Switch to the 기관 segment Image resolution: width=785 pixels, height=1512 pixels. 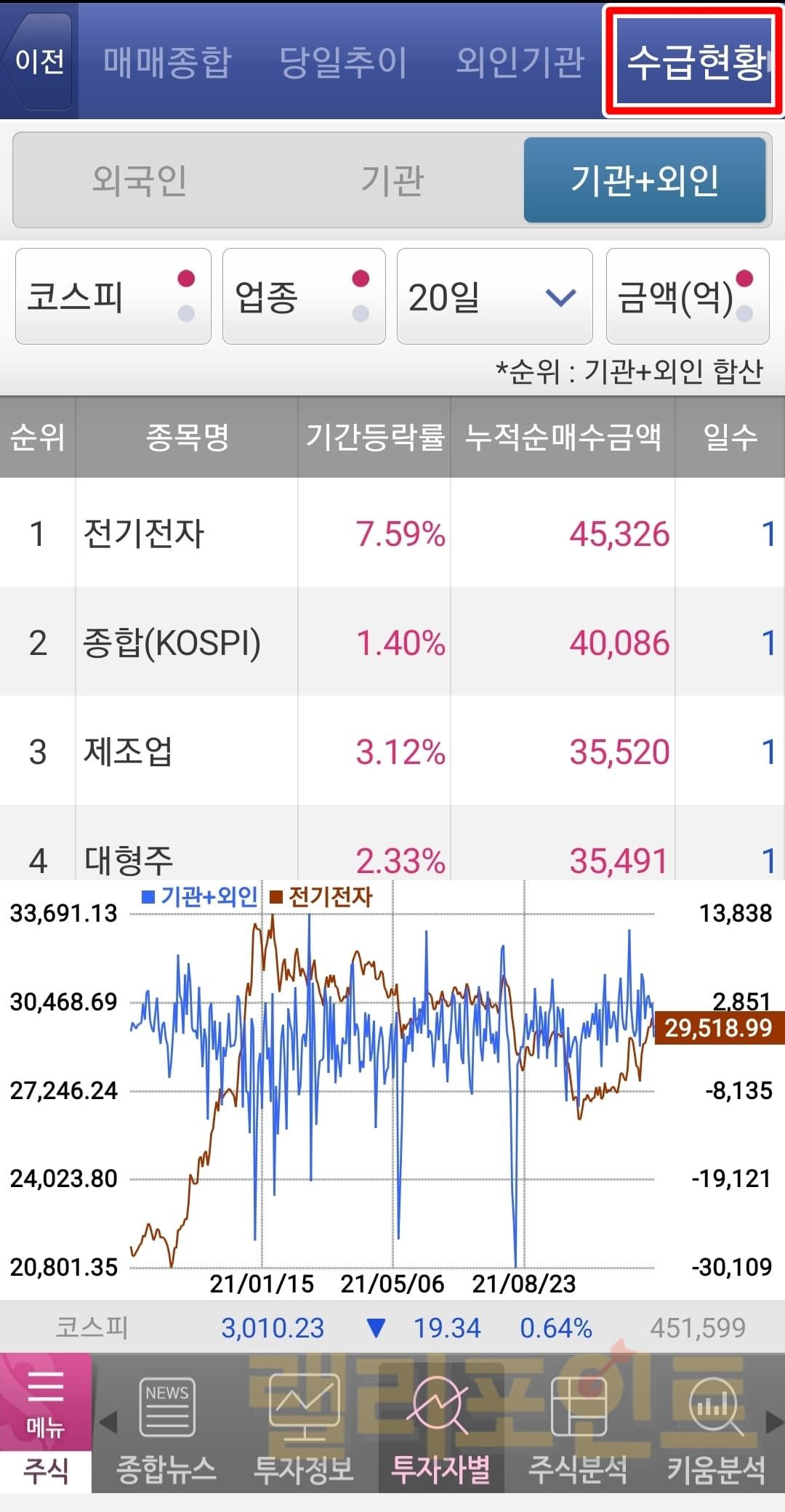tap(392, 180)
